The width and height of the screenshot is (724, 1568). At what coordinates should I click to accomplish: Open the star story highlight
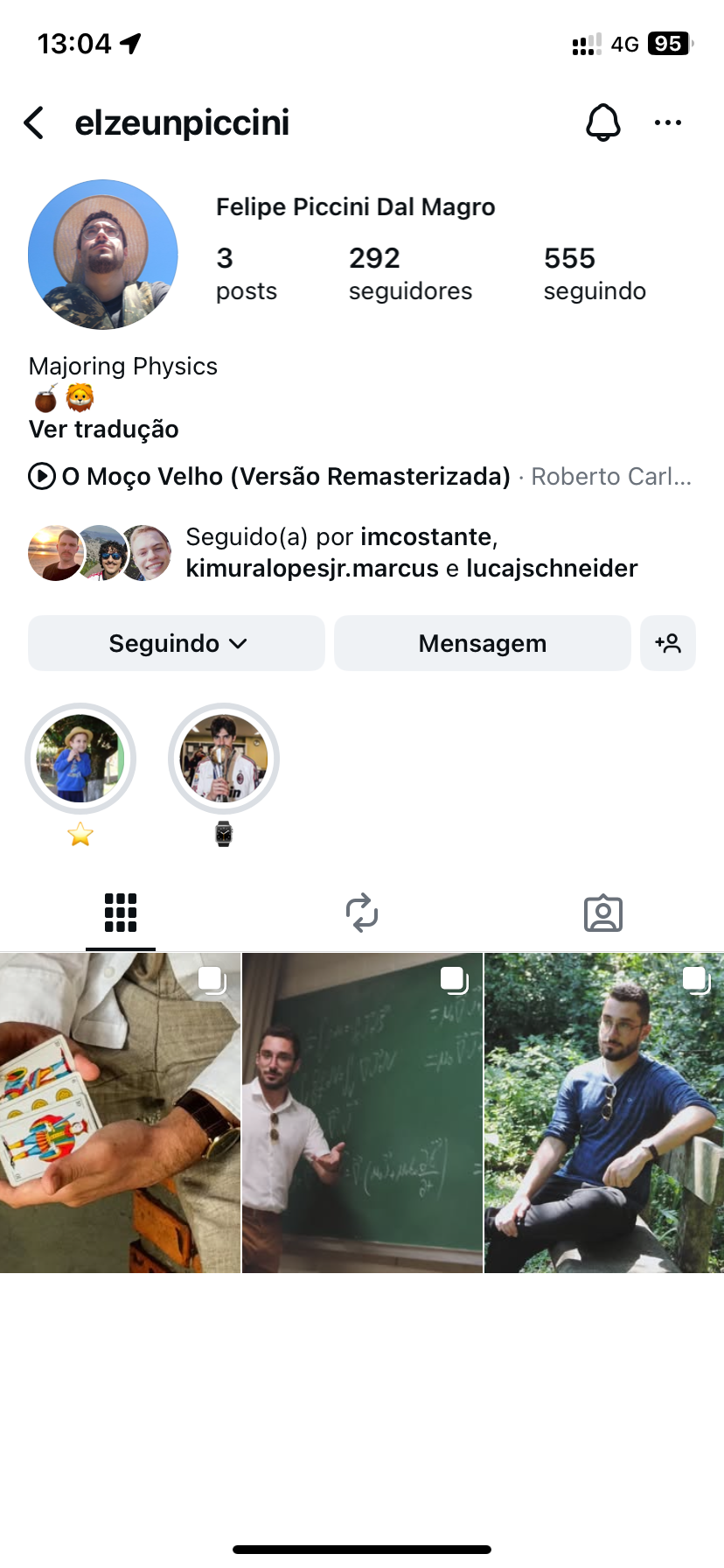pos(80,759)
